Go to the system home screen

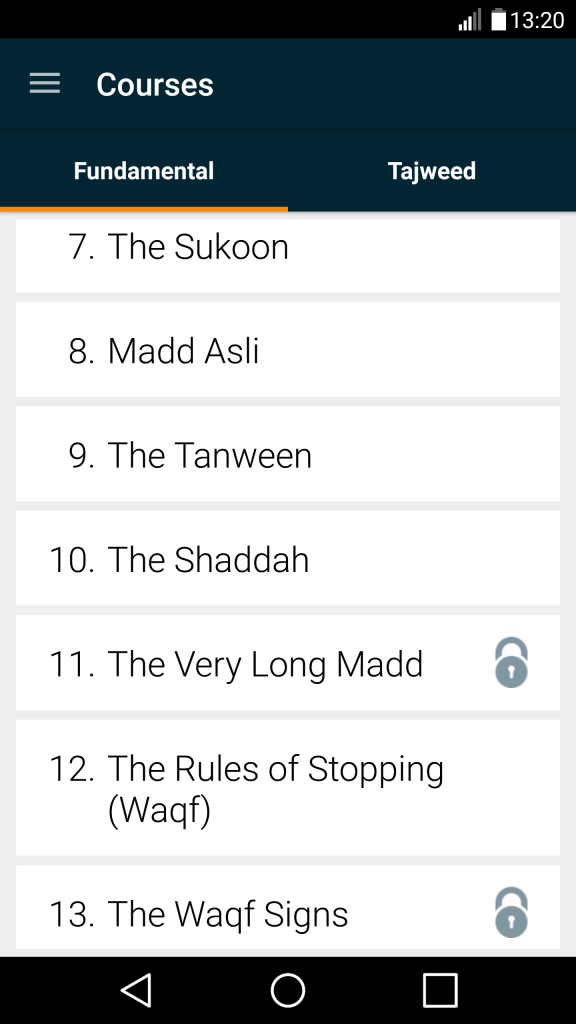(x=288, y=990)
